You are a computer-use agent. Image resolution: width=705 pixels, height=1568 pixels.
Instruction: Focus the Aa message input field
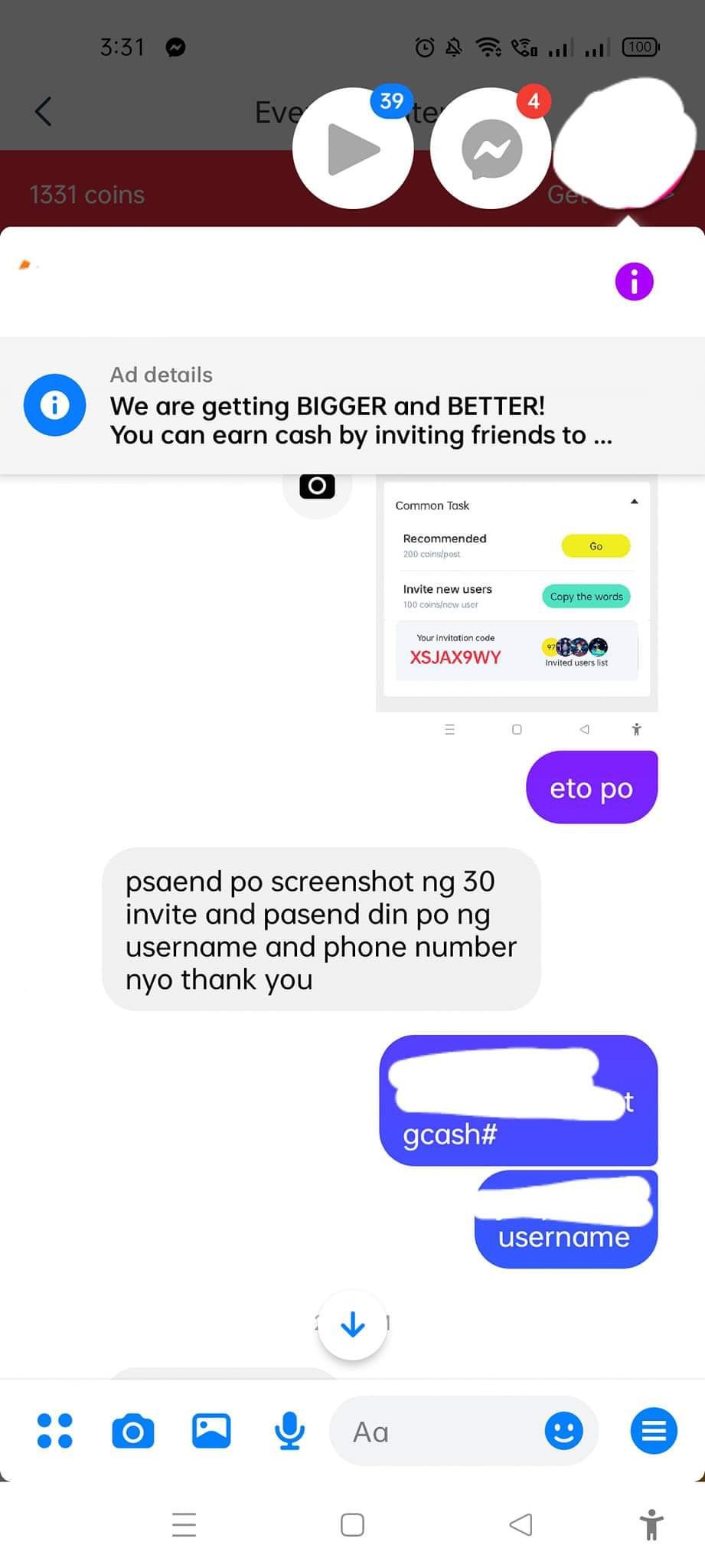[x=436, y=1431]
